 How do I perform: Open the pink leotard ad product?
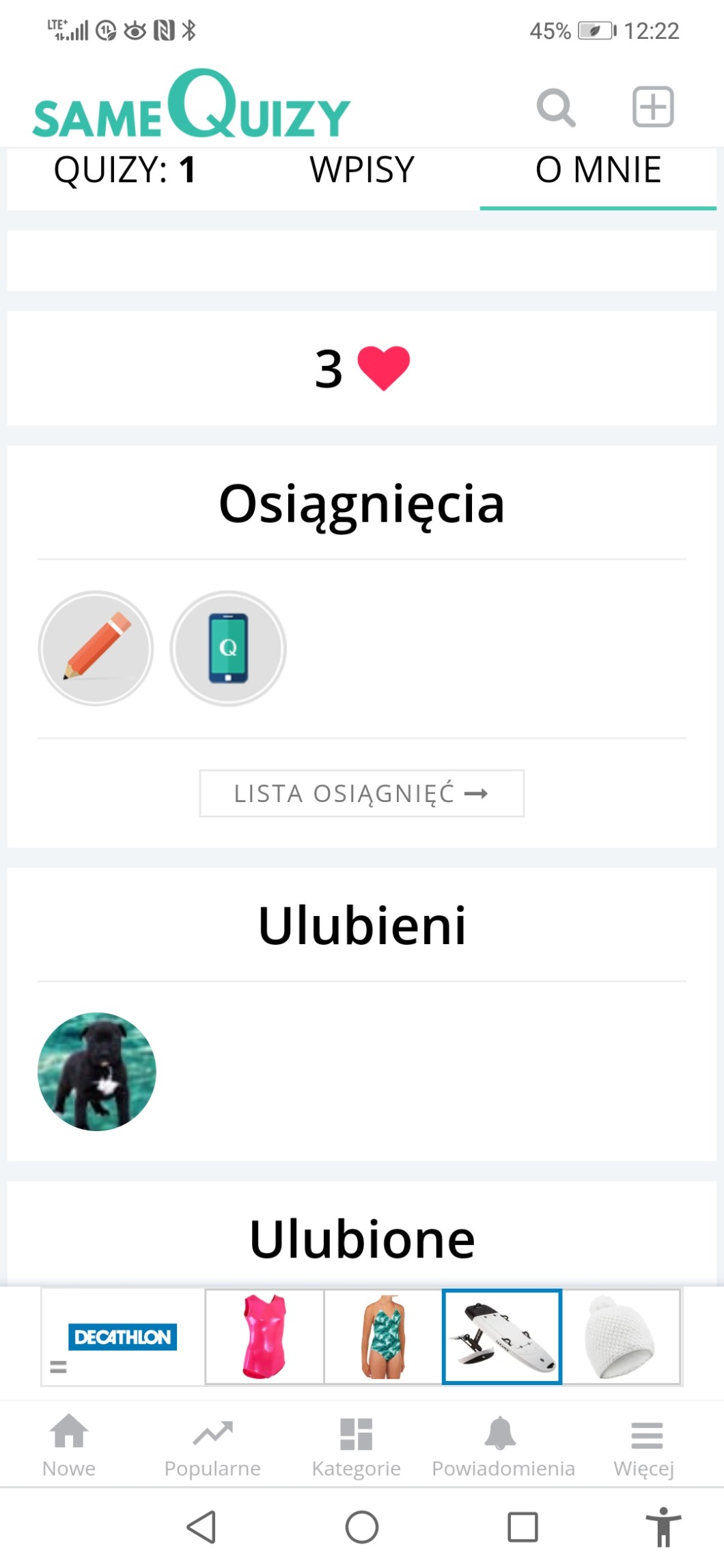pyautogui.click(x=264, y=1337)
